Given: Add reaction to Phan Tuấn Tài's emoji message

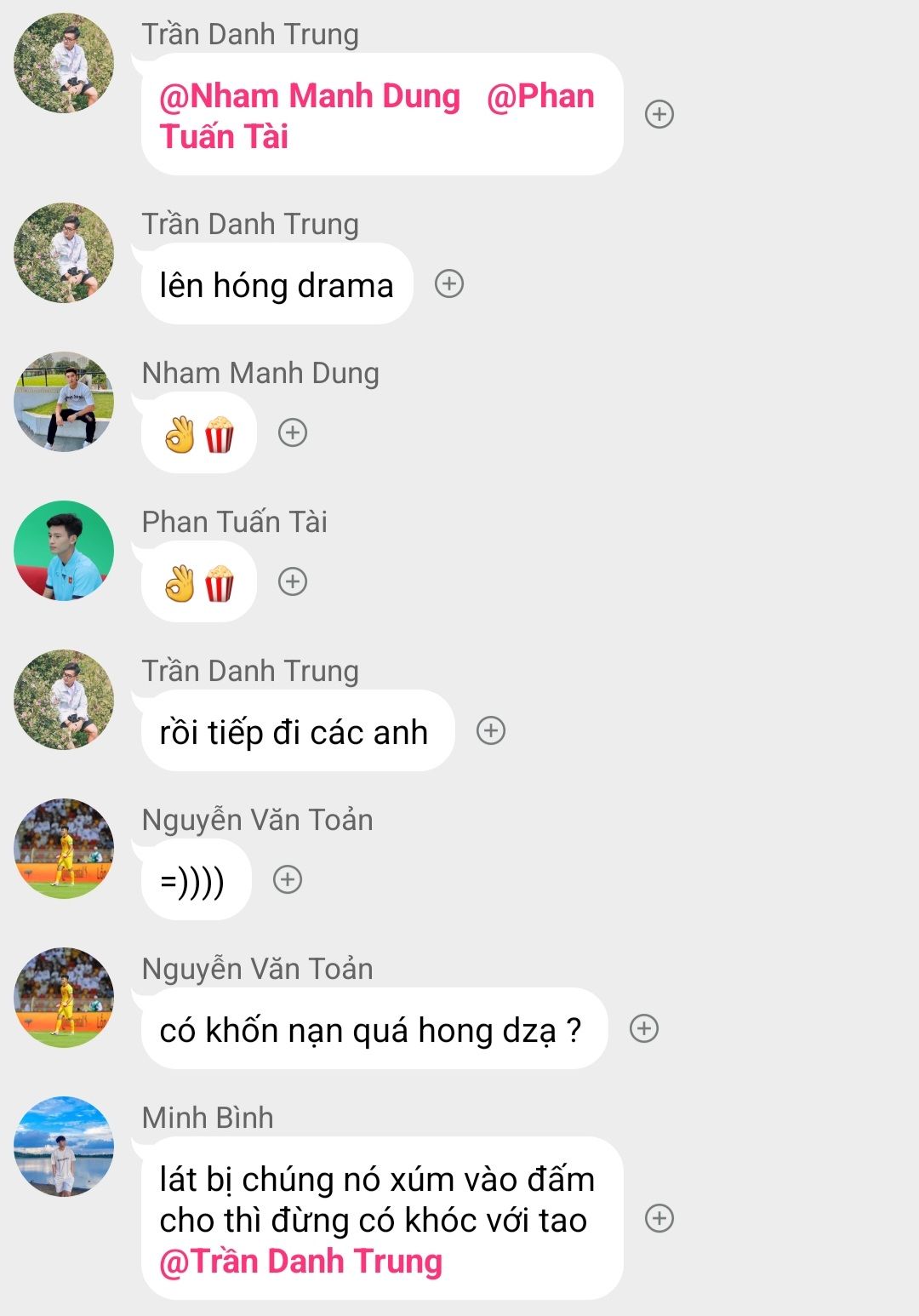Looking at the screenshot, I should 293,581.
